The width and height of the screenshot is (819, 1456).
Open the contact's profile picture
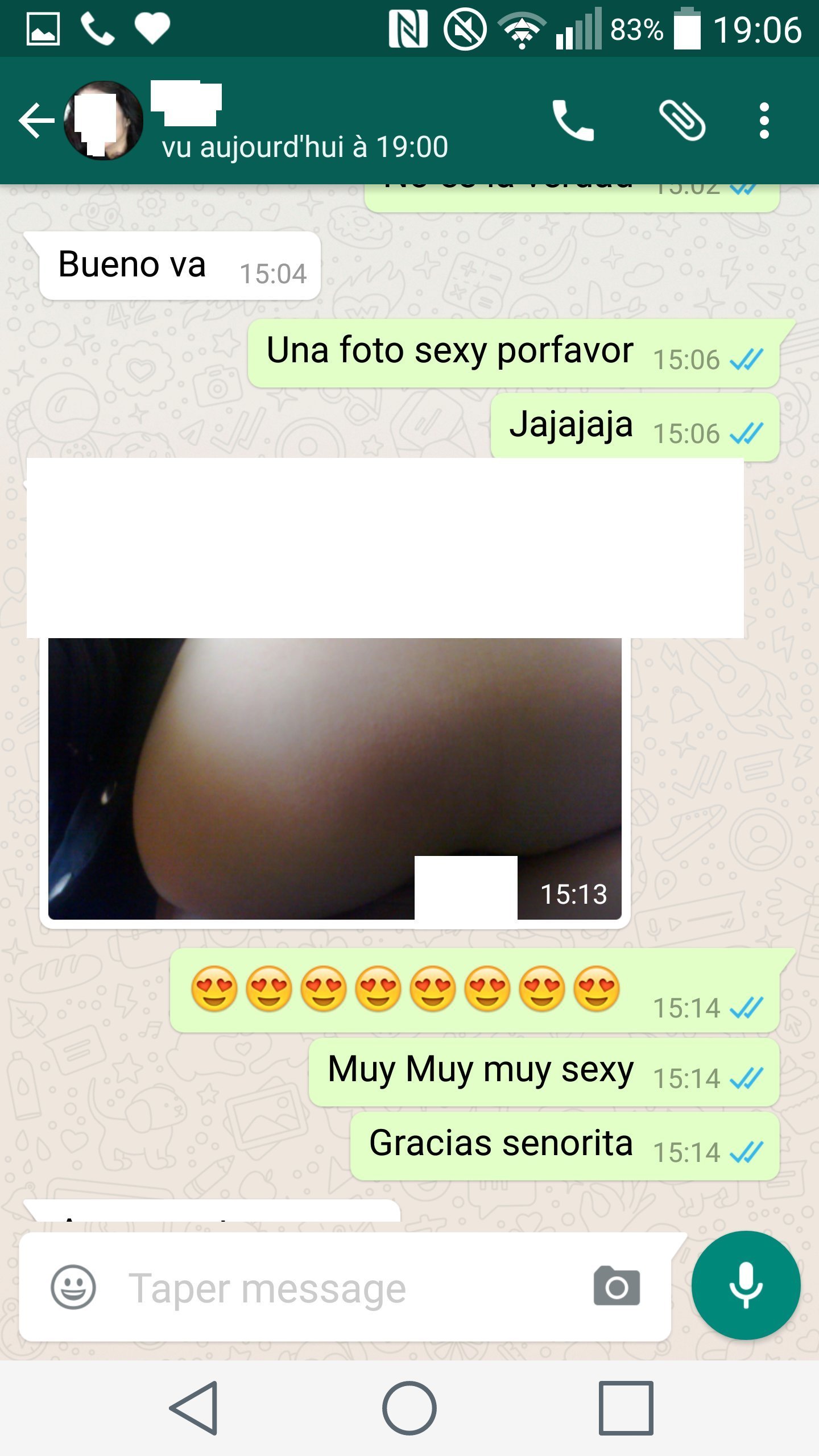(x=104, y=121)
